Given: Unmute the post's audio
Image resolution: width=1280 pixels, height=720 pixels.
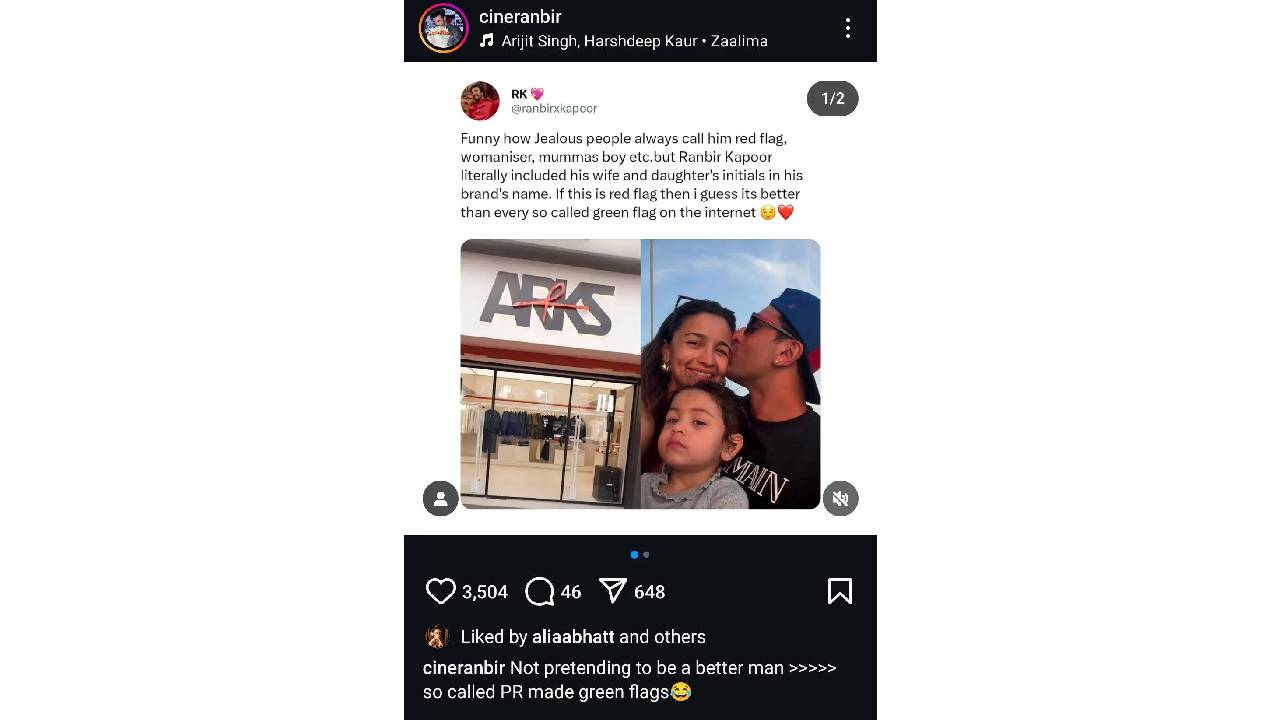Looking at the screenshot, I should click(x=840, y=498).
